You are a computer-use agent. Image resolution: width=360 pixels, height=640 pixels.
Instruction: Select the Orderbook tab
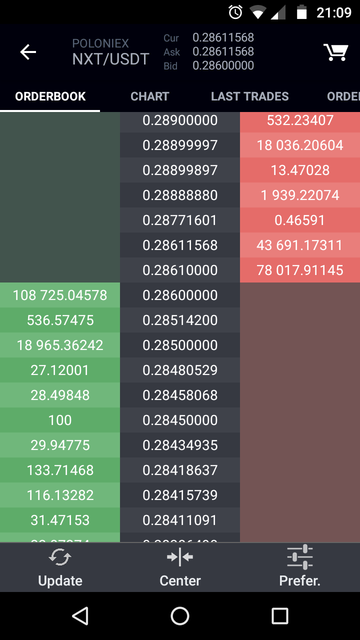coord(50,96)
